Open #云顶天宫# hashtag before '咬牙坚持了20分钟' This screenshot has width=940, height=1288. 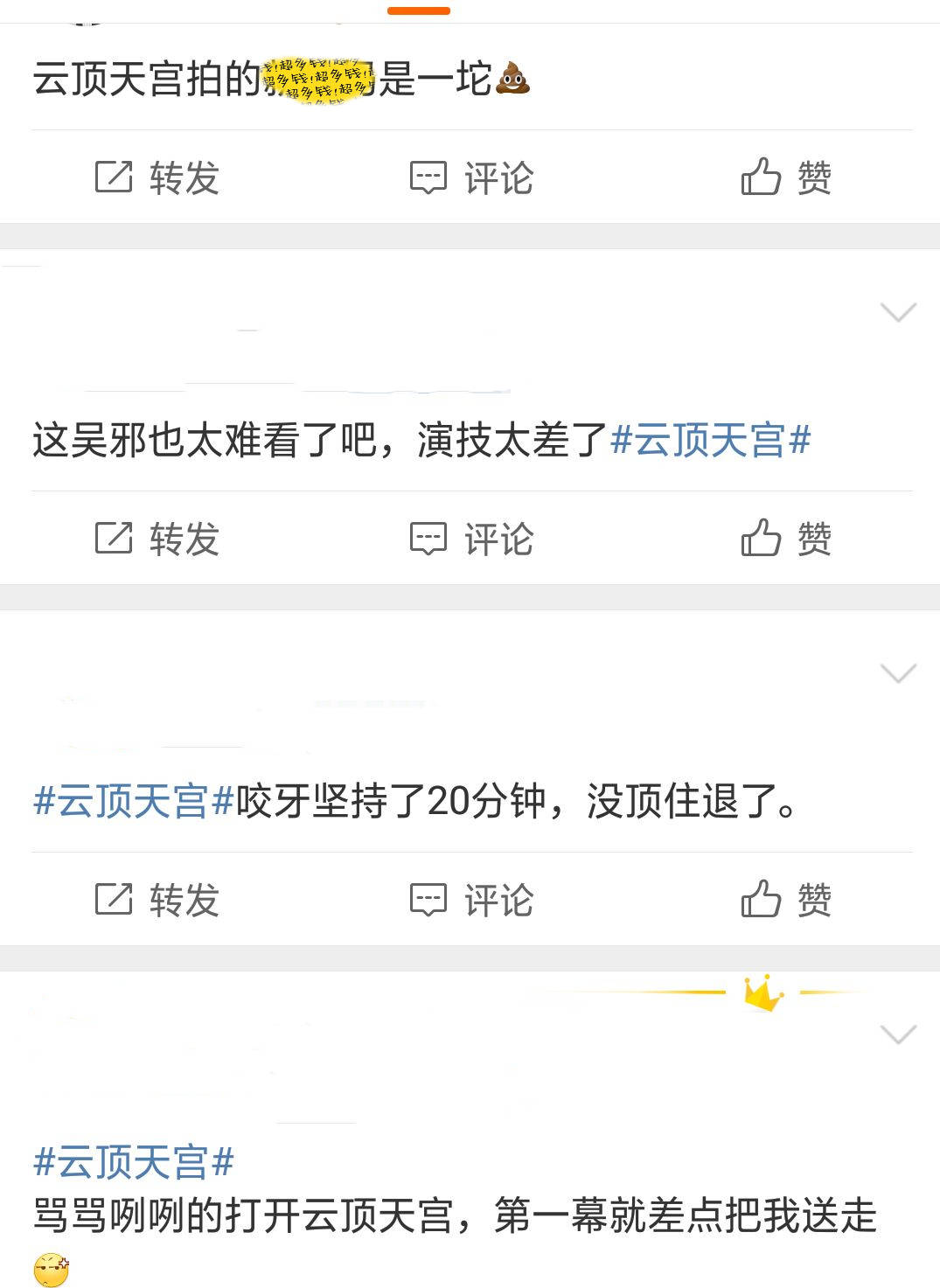point(134,801)
